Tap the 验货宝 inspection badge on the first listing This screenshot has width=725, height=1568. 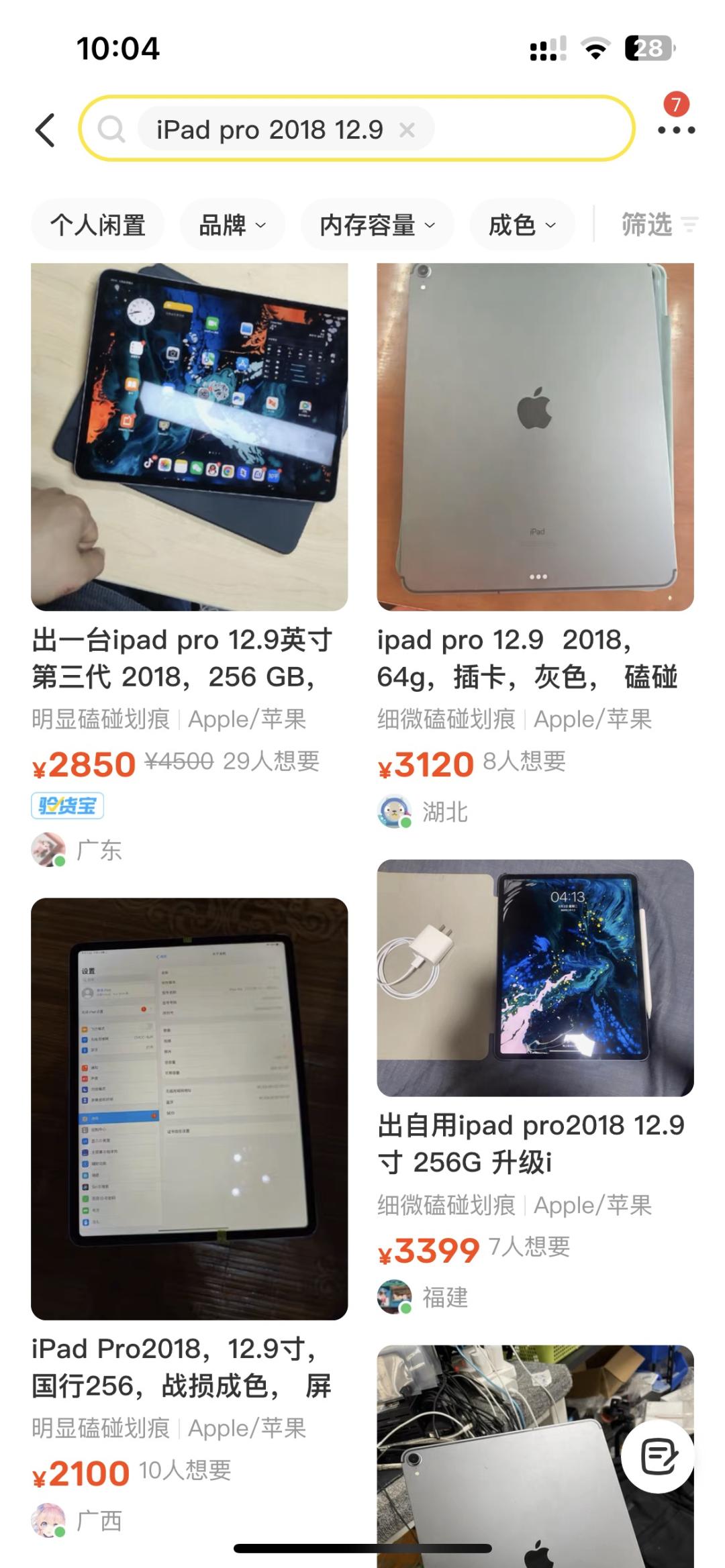click(67, 804)
